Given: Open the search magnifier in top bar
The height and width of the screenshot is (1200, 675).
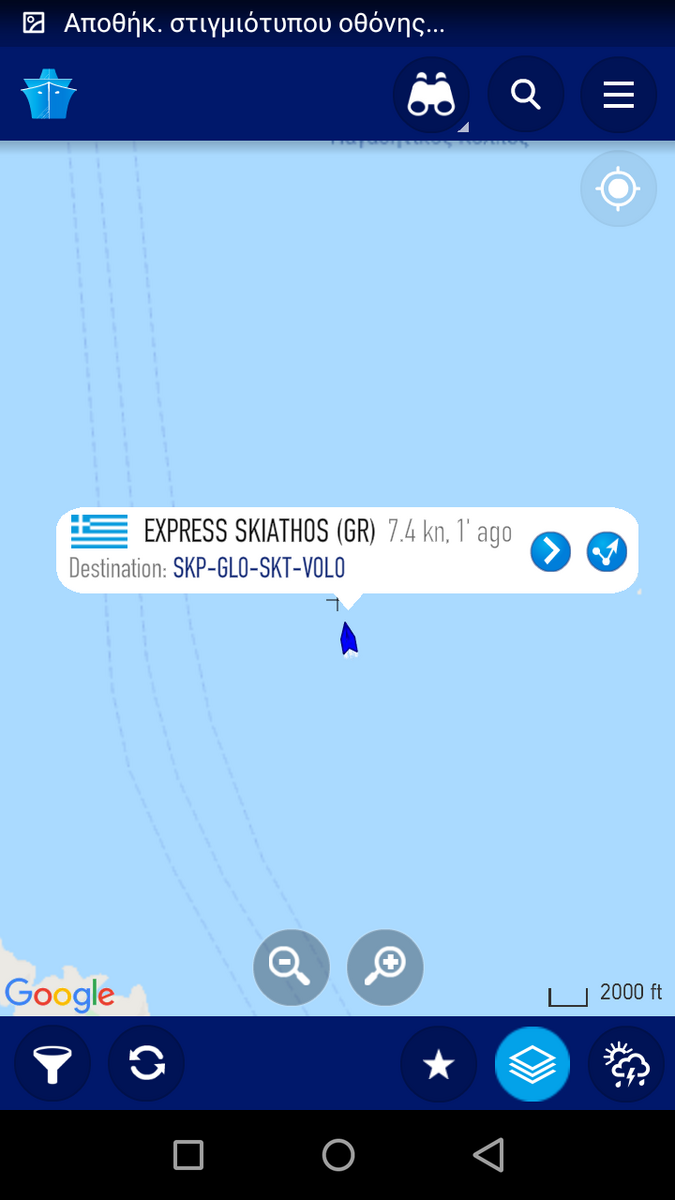Looking at the screenshot, I should (526, 95).
